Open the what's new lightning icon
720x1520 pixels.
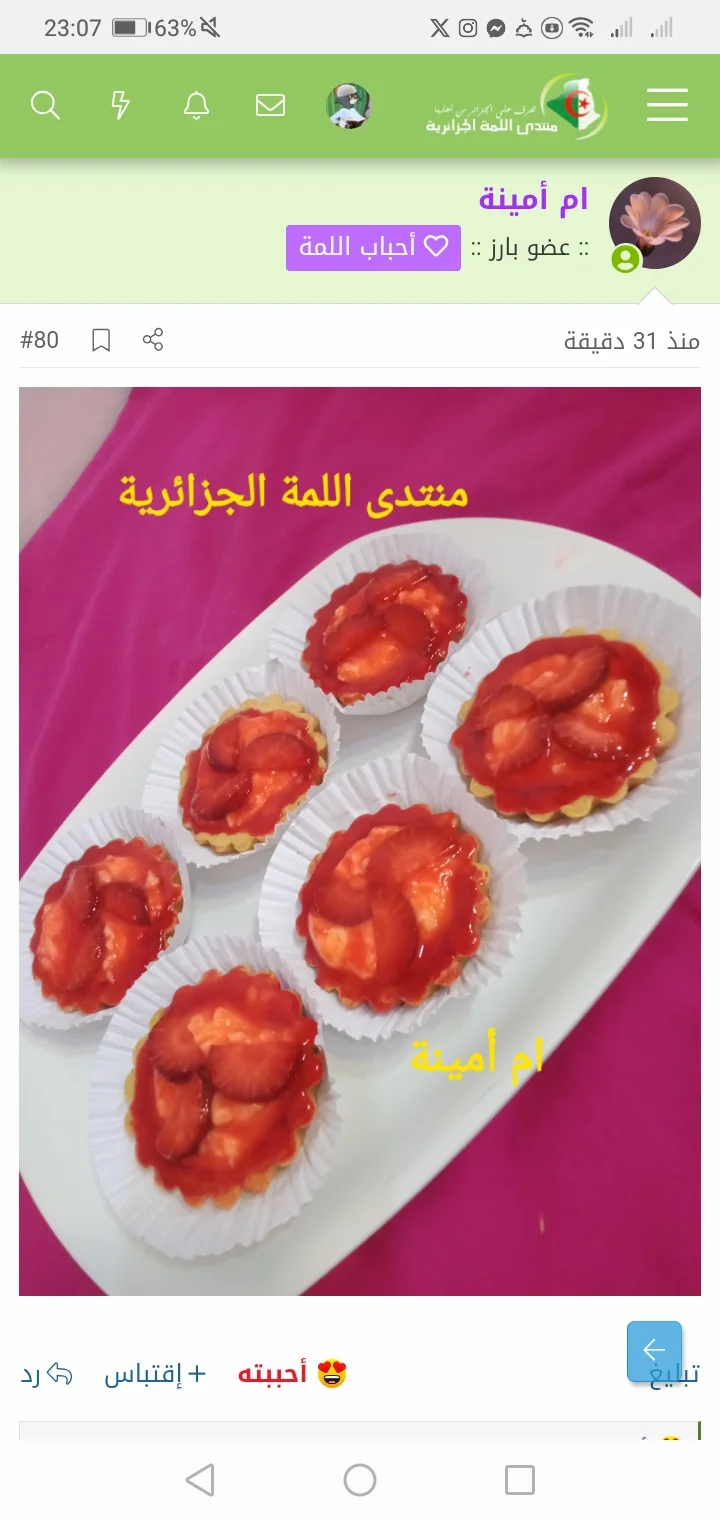click(120, 105)
